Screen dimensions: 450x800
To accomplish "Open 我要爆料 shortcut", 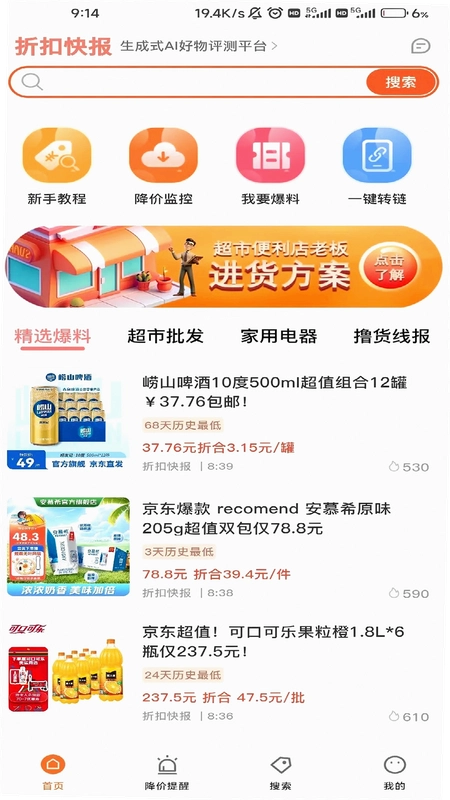I will [x=270, y=167].
